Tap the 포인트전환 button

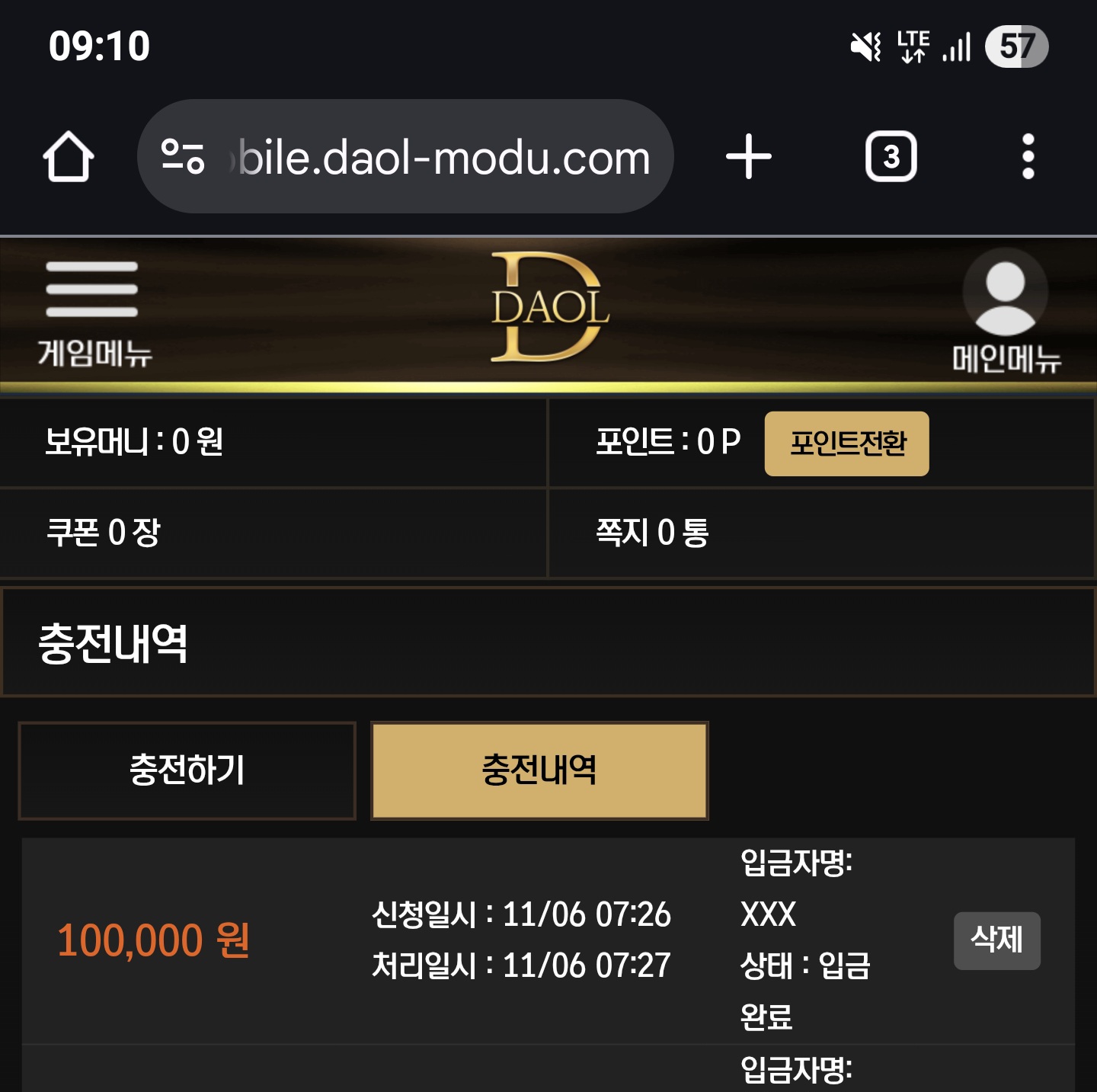pos(846,444)
